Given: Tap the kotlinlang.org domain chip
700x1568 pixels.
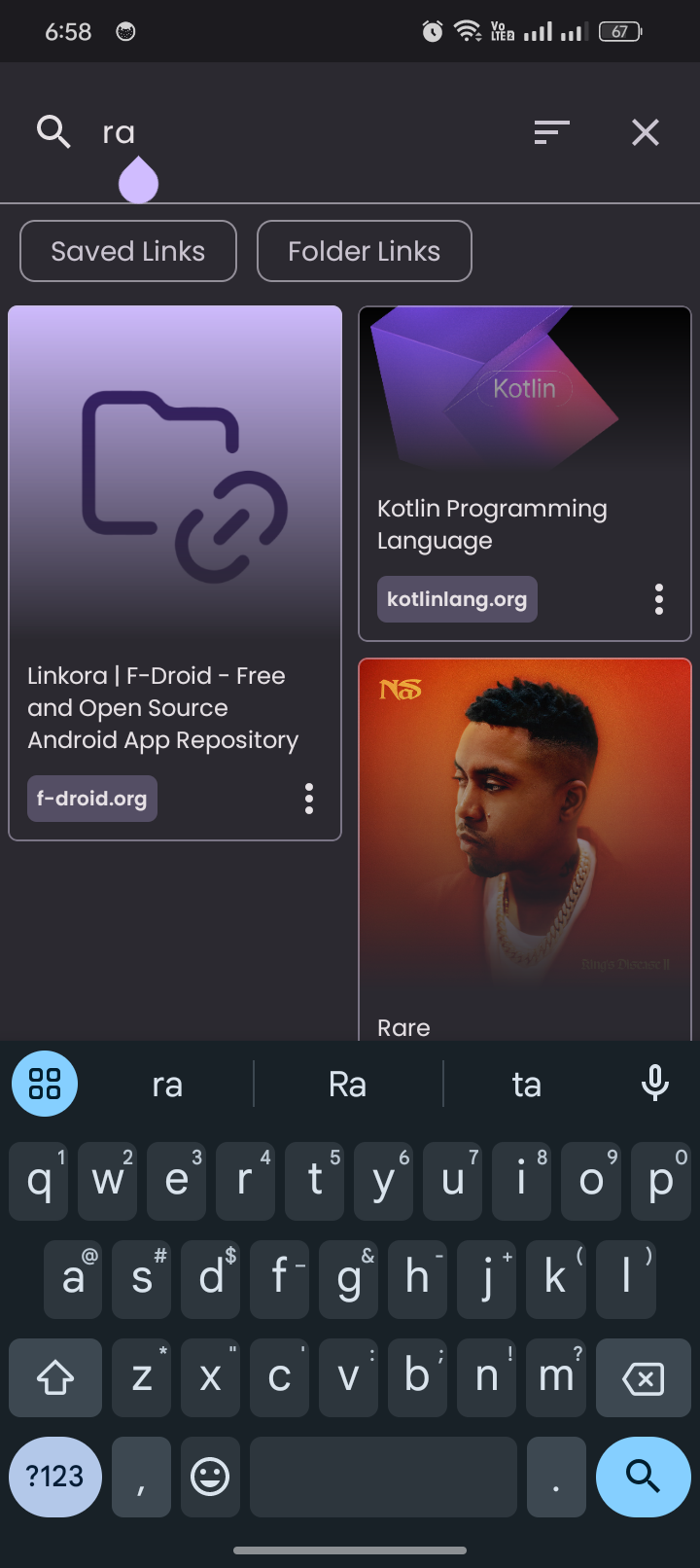Looking at the screenshot, I should tap(457, 599).
